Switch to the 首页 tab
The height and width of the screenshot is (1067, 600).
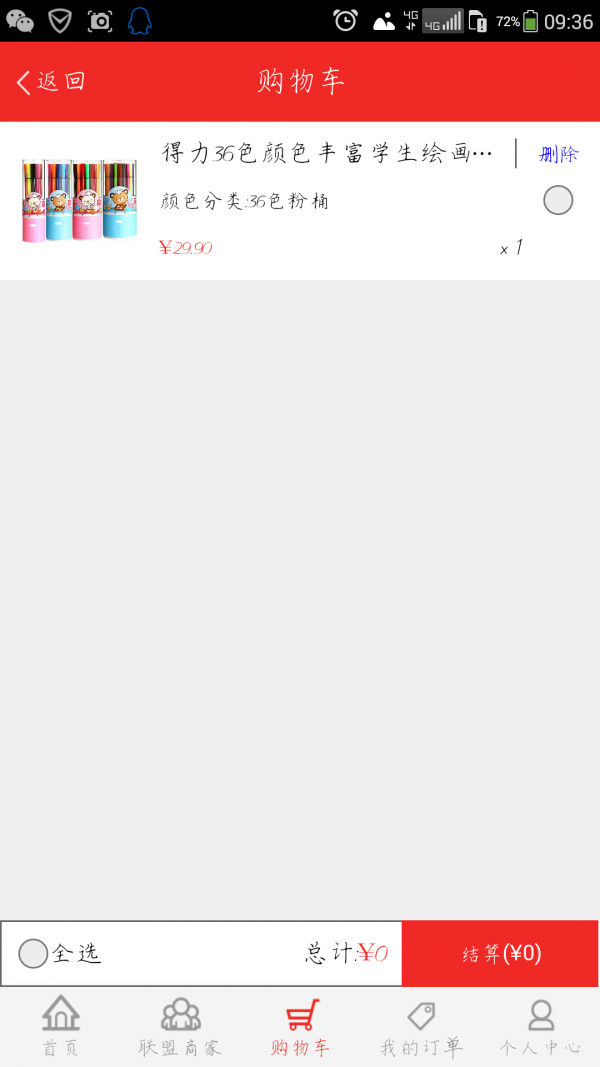[x=60, y=1027]
